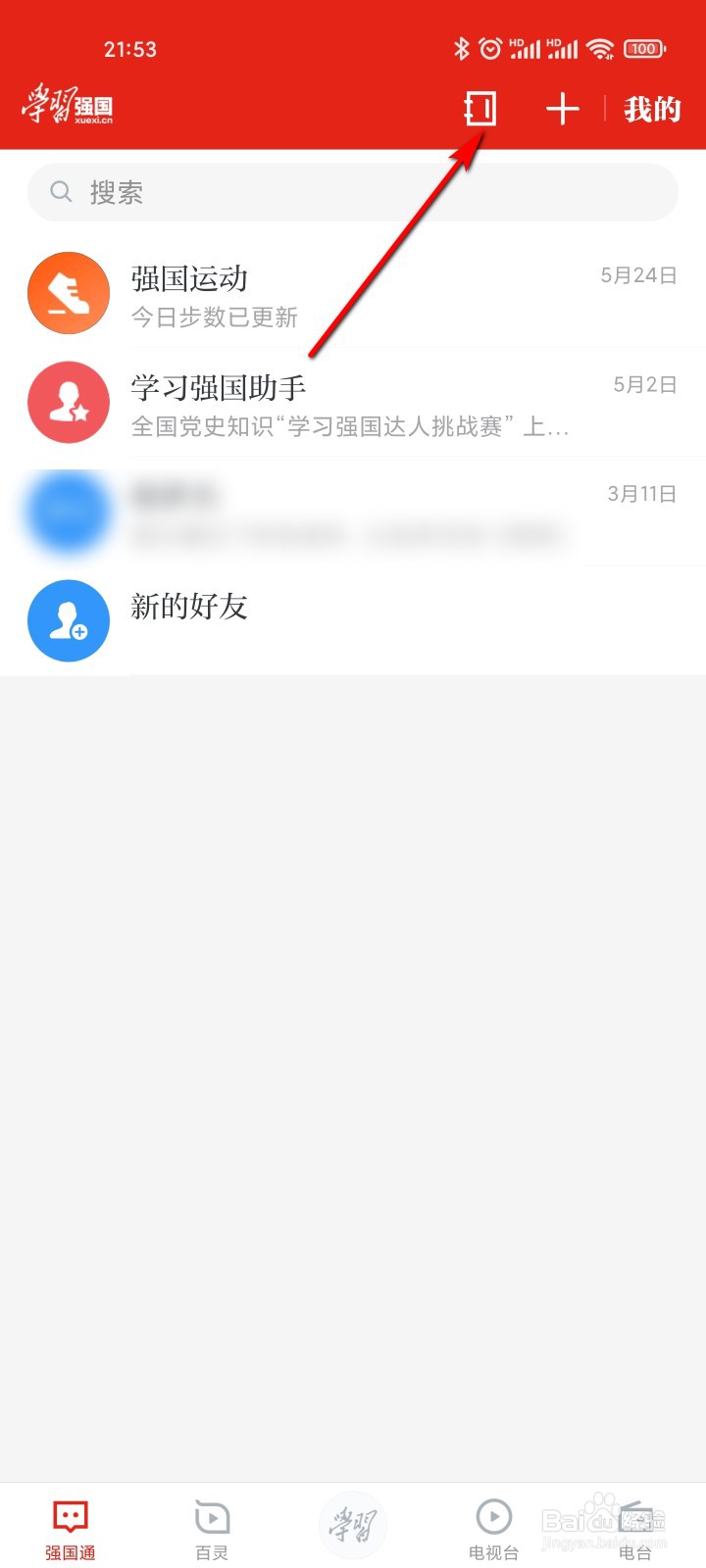The width and height of the screenshot is (706, 1568).
Task: Open the 强国运动 sneaker icon
Action: 69,292
